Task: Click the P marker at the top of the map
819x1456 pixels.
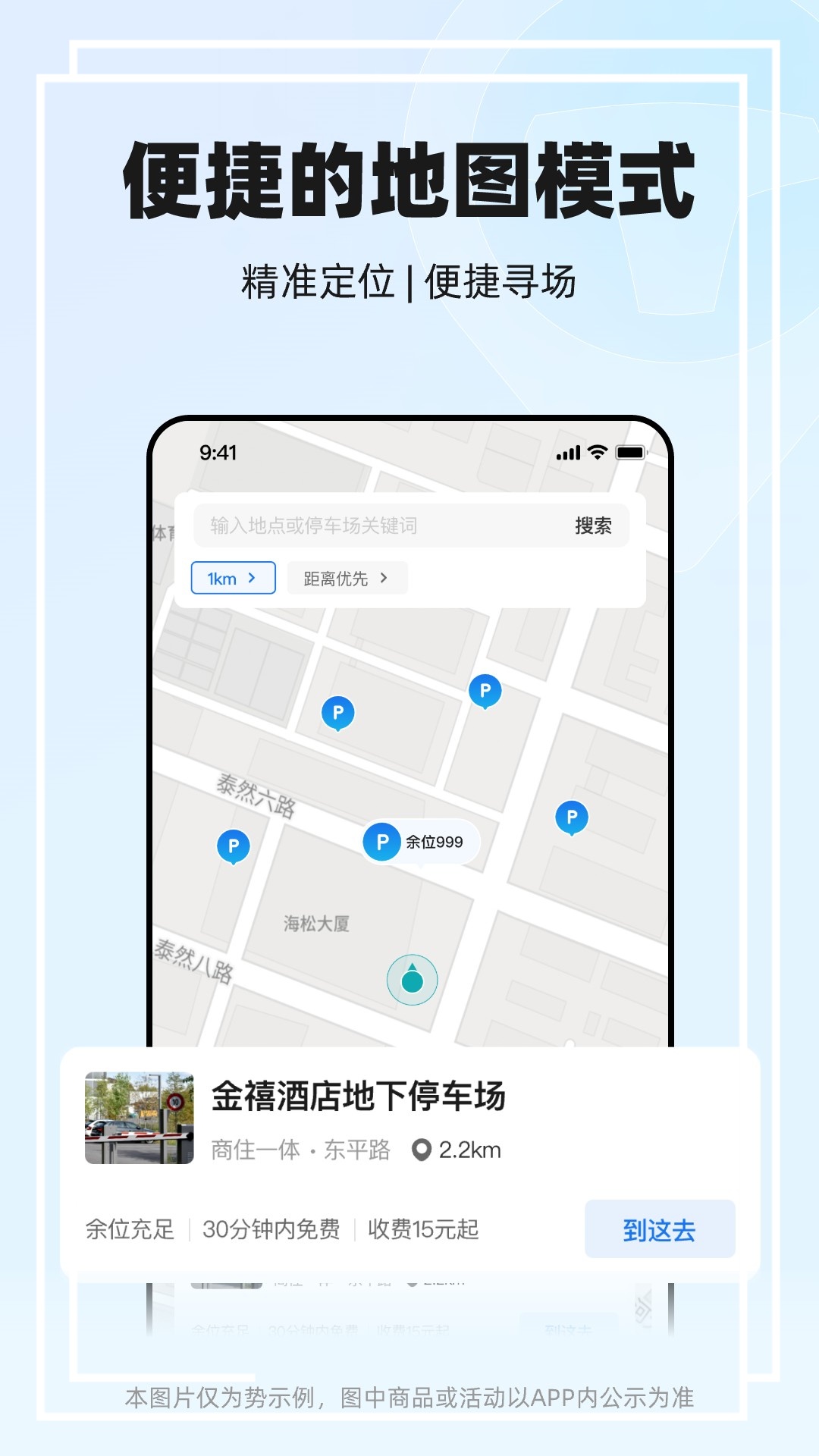Action: (x=485, y=690)
